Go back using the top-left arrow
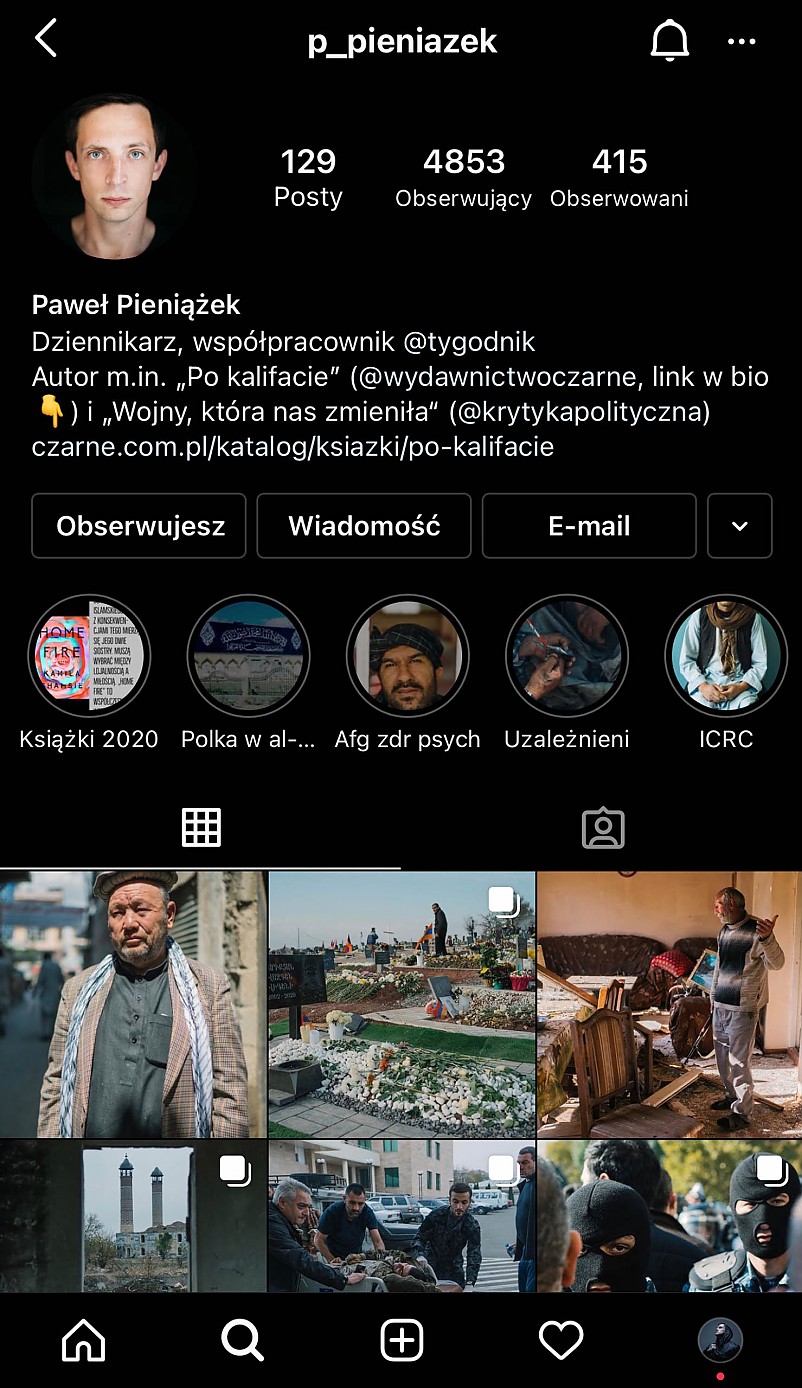The image size is (802, 1388). coord(46,40)
